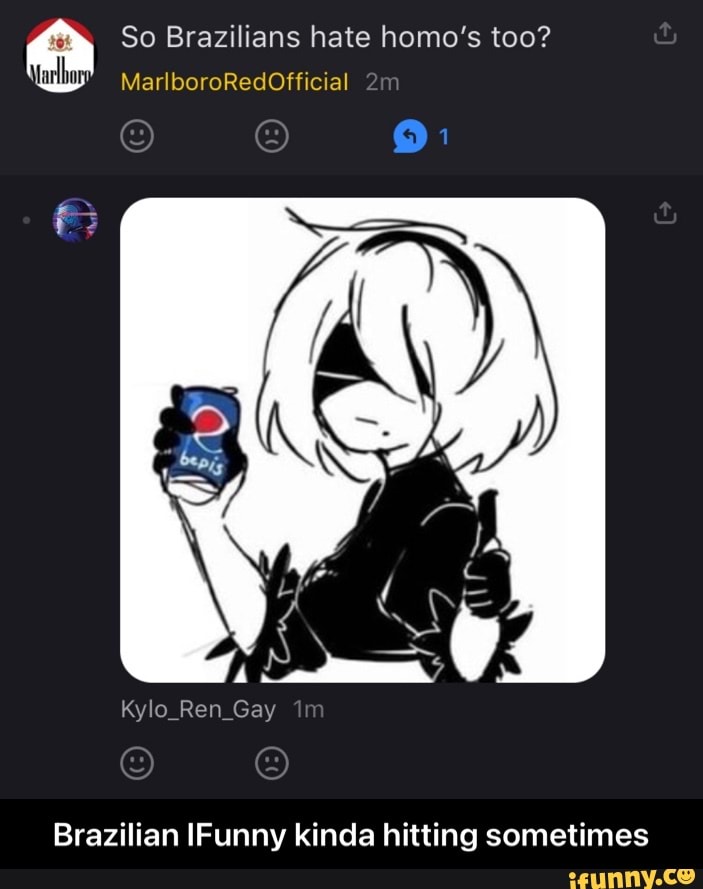The image size is (703, 889).
Task: Tap Kylo_Ren_Gay's avatar picture
Action: (x=76, y=219)
